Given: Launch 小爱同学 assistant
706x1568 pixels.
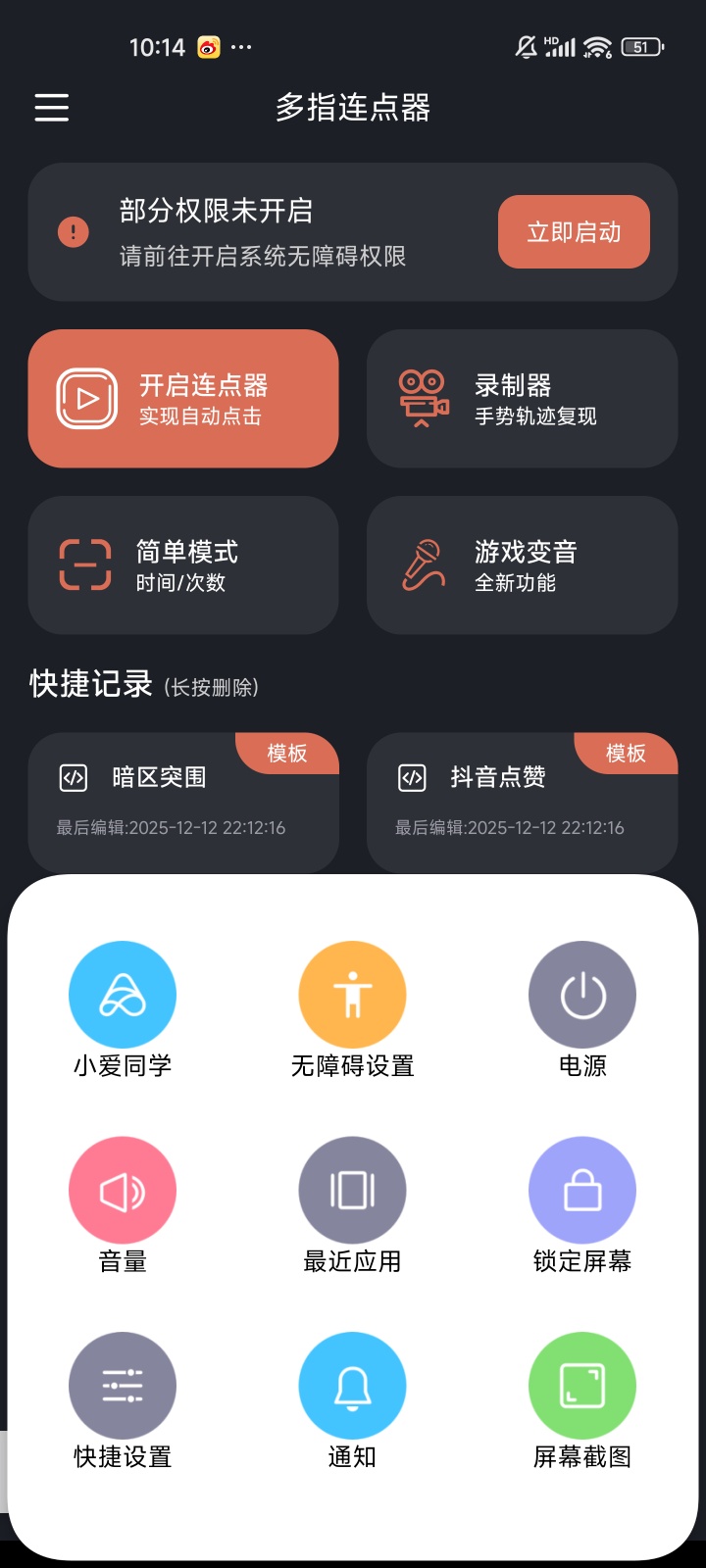Looking at the screenshot, I should 123,995.
